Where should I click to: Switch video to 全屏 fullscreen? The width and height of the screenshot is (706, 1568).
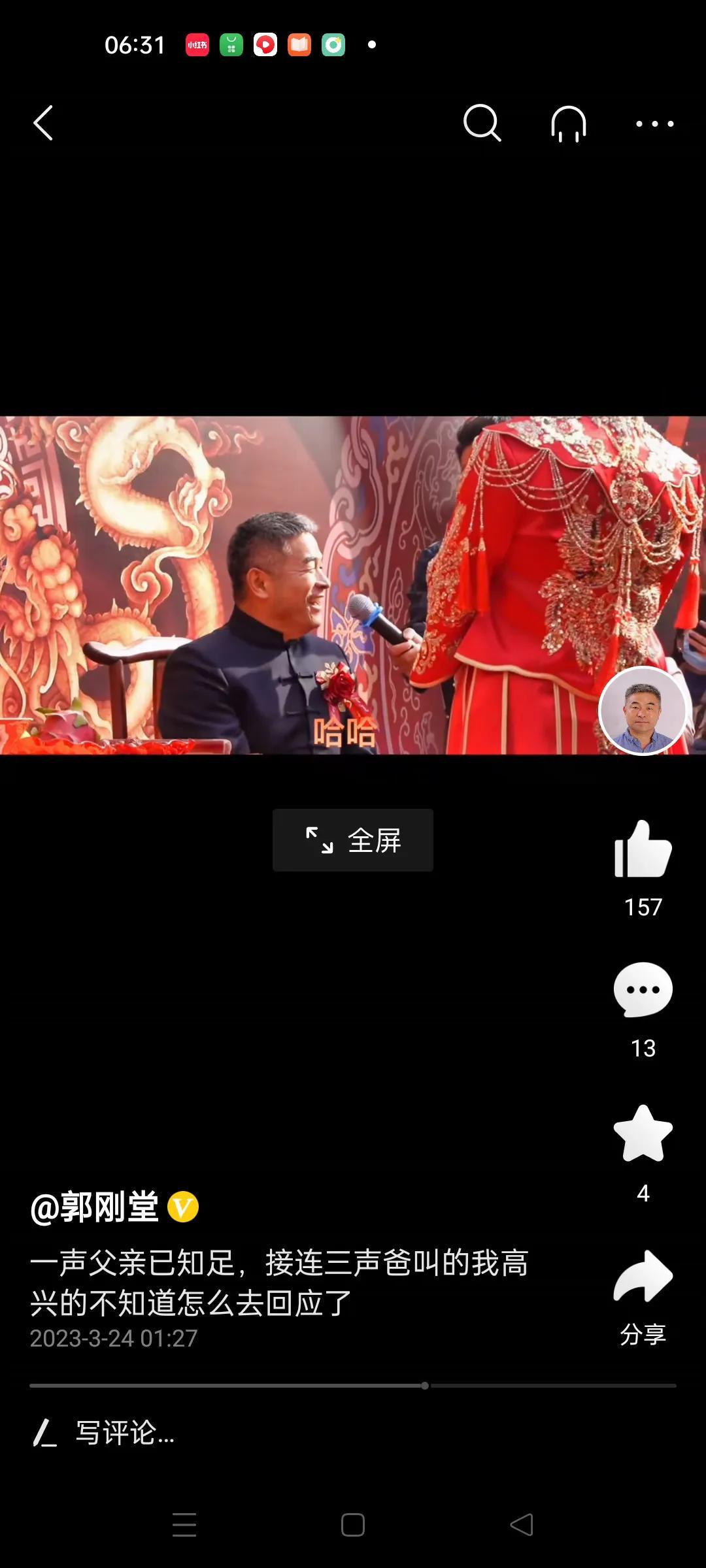tap(353, 840)
